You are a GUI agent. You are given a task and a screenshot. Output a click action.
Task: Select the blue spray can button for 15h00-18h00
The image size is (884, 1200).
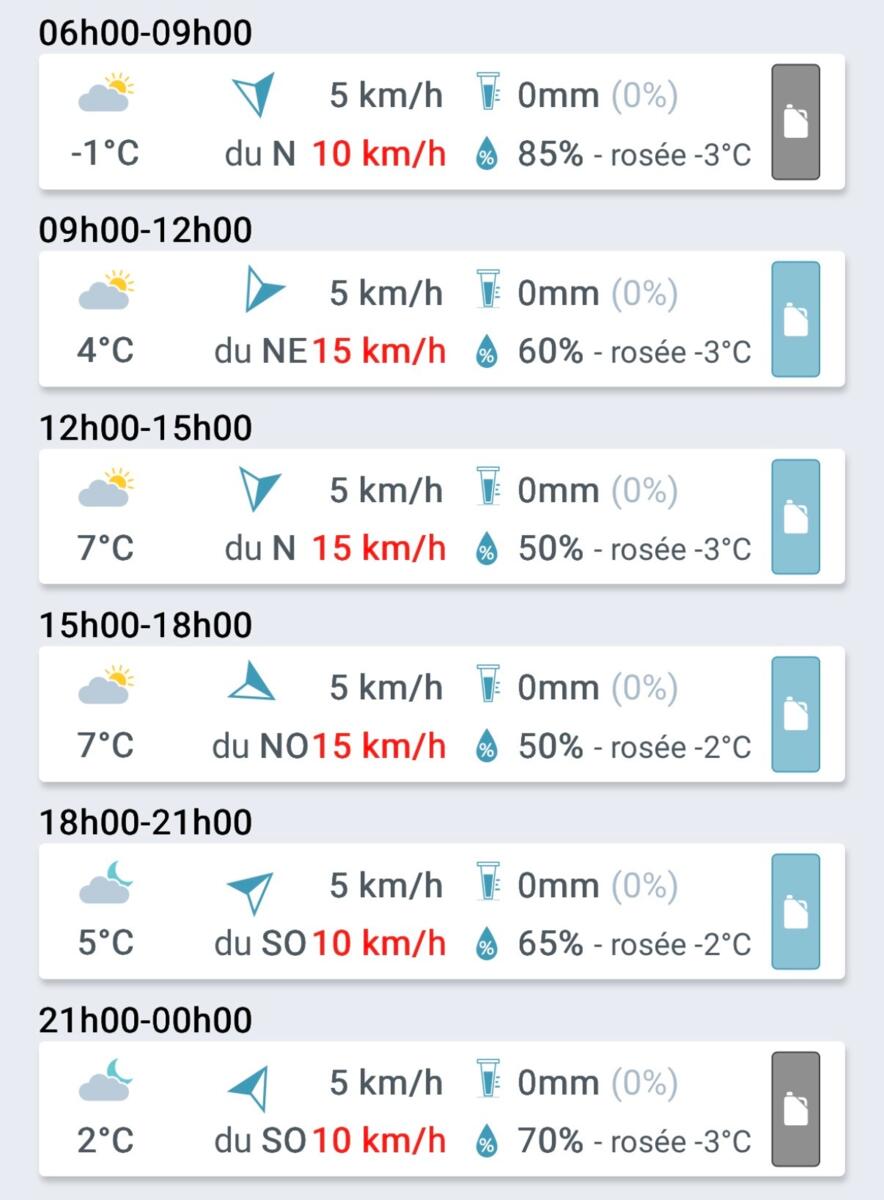(x=795, y=714)
